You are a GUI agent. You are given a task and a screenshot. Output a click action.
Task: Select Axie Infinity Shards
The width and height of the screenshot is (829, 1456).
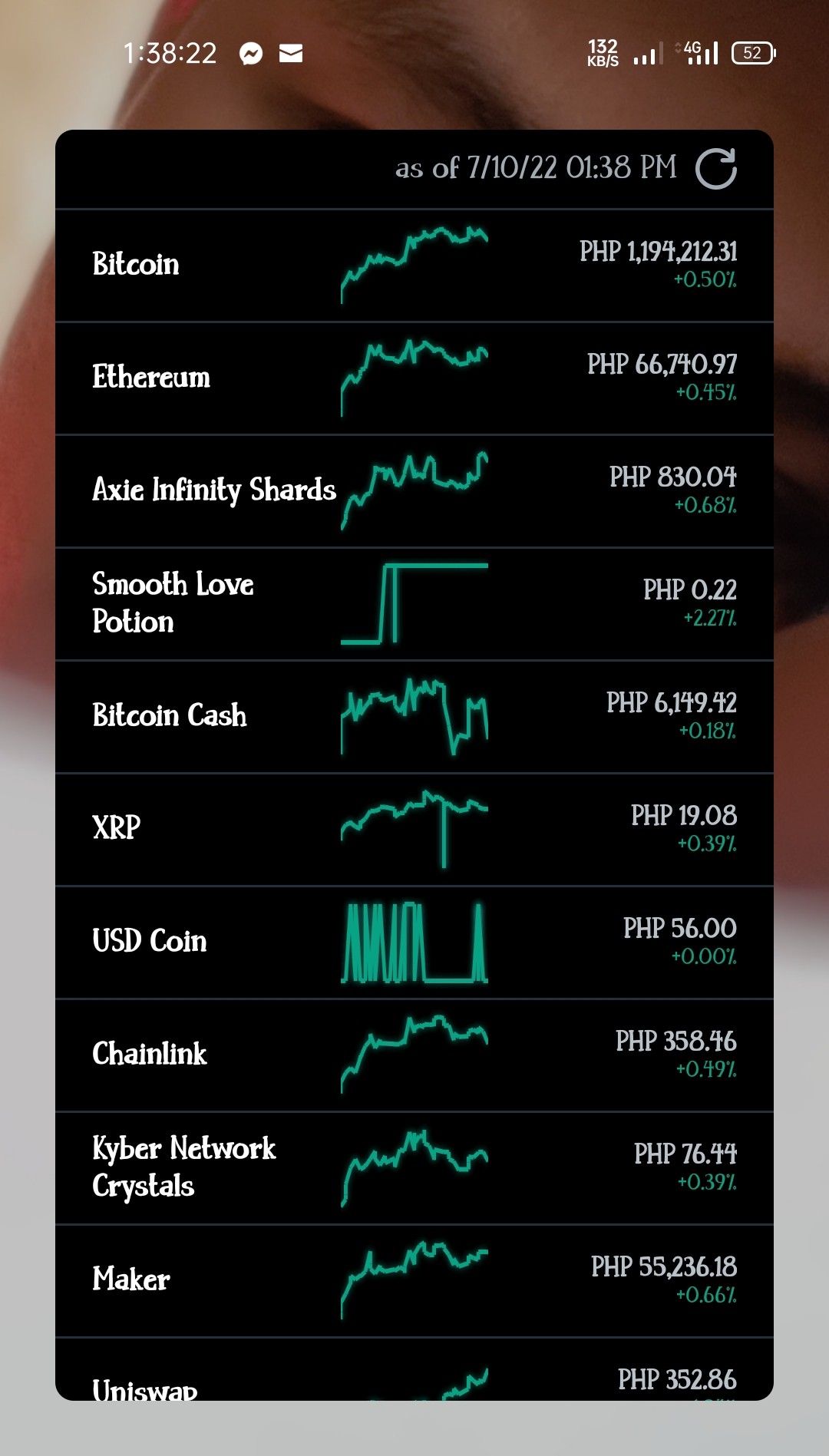pos(414,491)
